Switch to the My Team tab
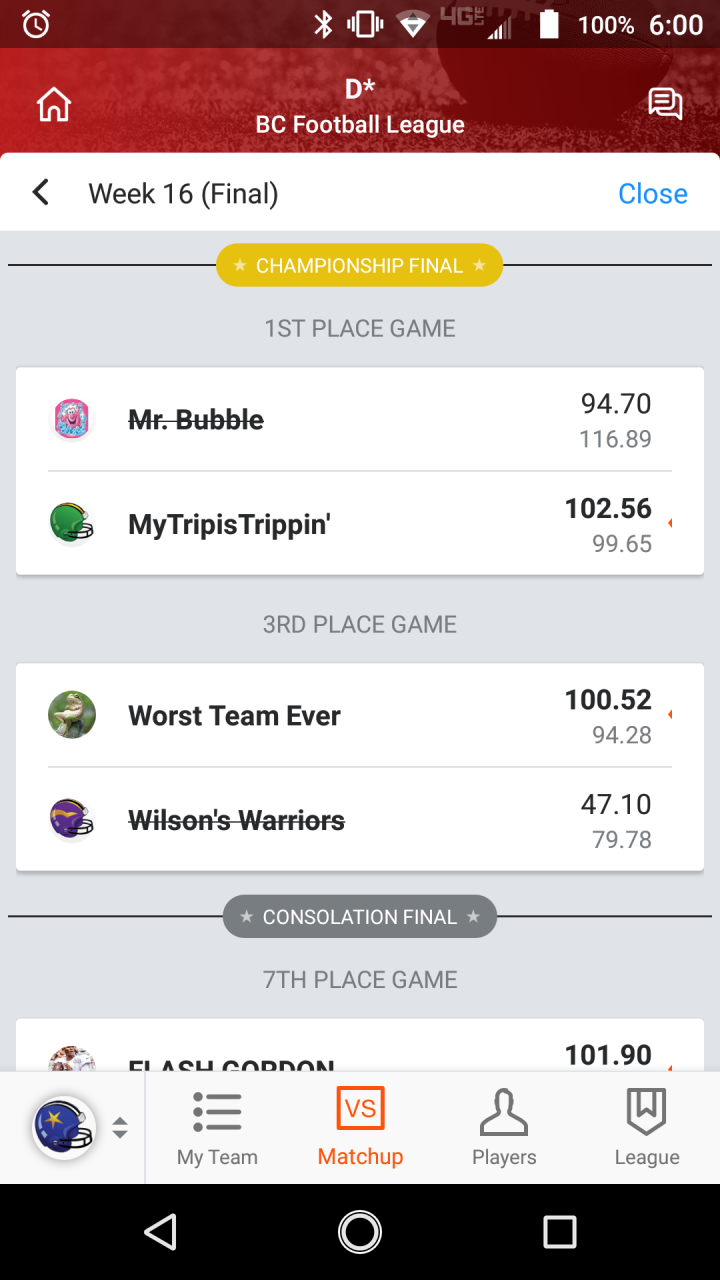The height and width of the screenshot is (1280, 720). pos(217,1128)
